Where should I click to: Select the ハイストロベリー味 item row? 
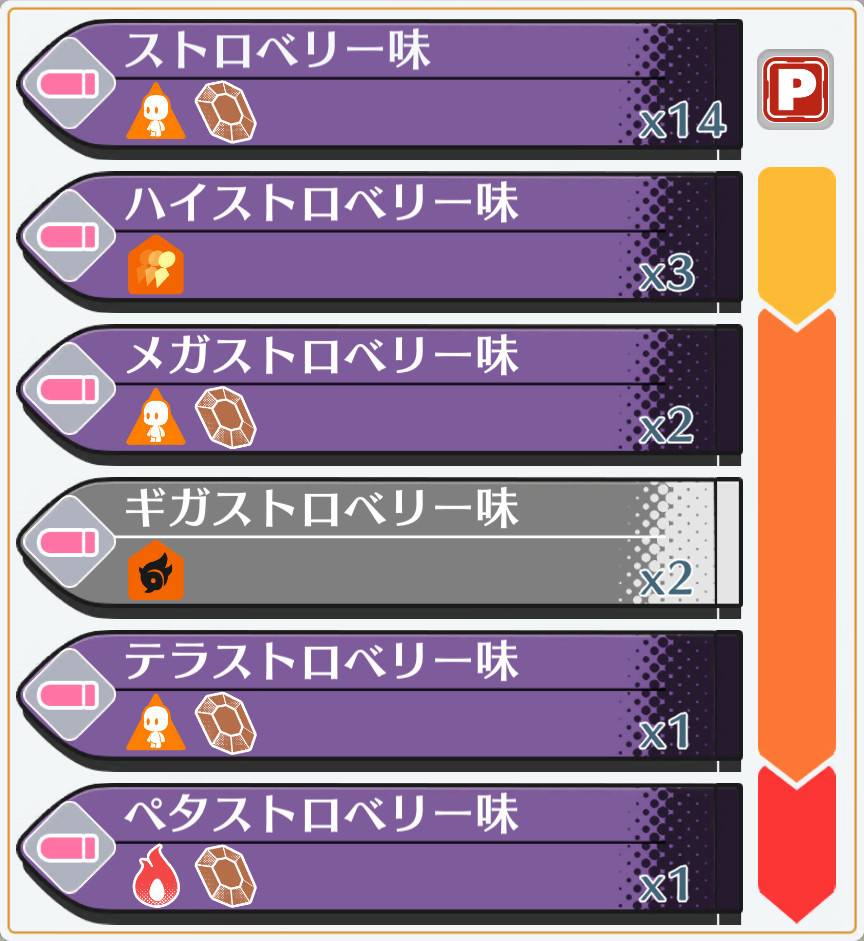[380, 239]
